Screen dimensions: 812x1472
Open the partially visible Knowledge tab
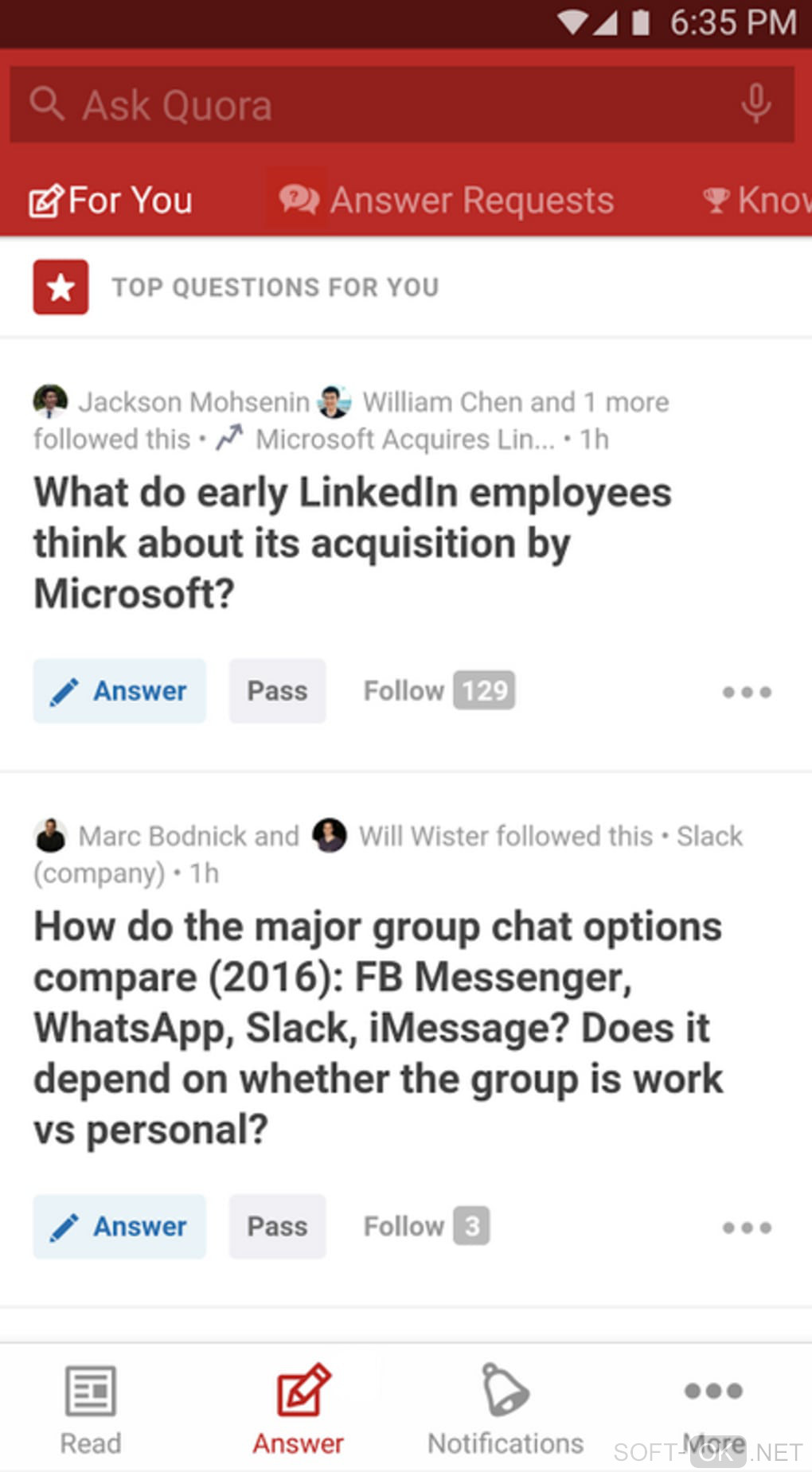tap(756, 201)
